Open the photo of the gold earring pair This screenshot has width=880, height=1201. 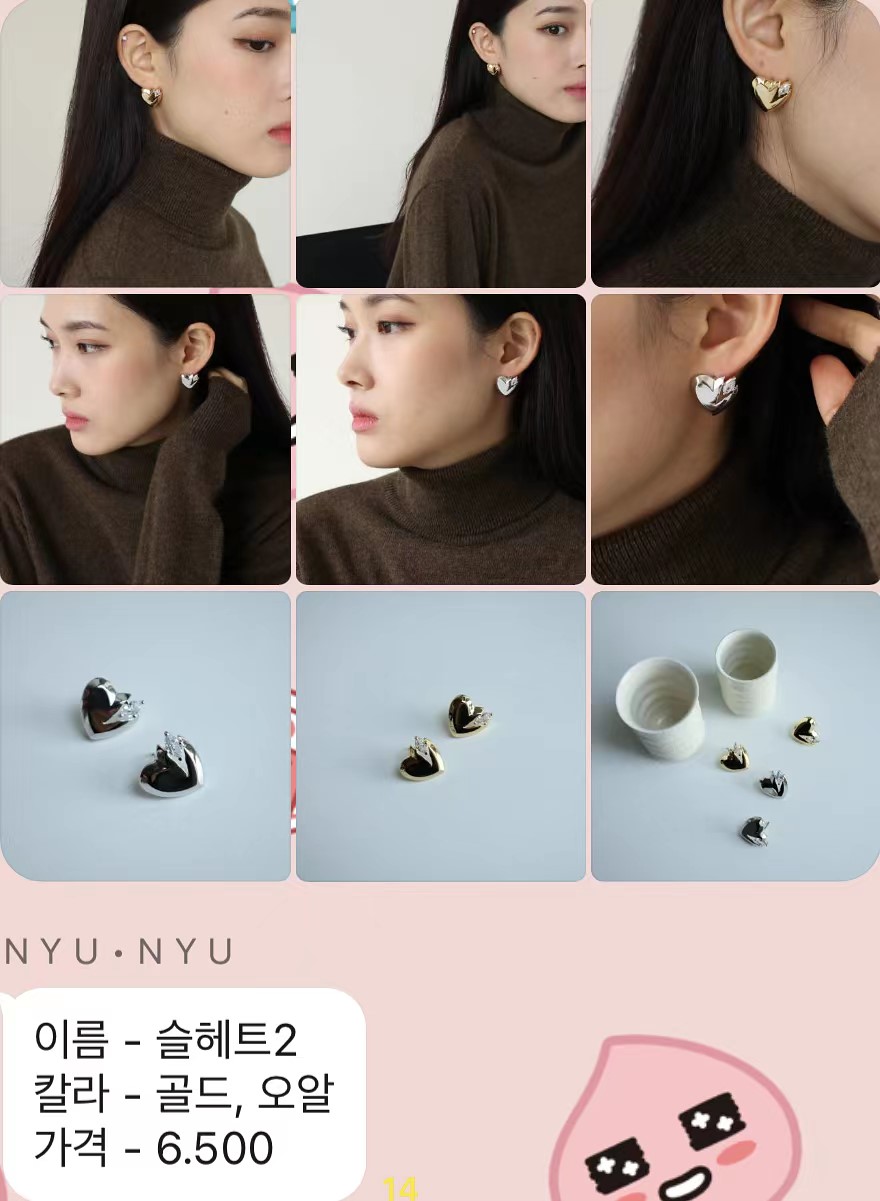click(x=441, y=736)
